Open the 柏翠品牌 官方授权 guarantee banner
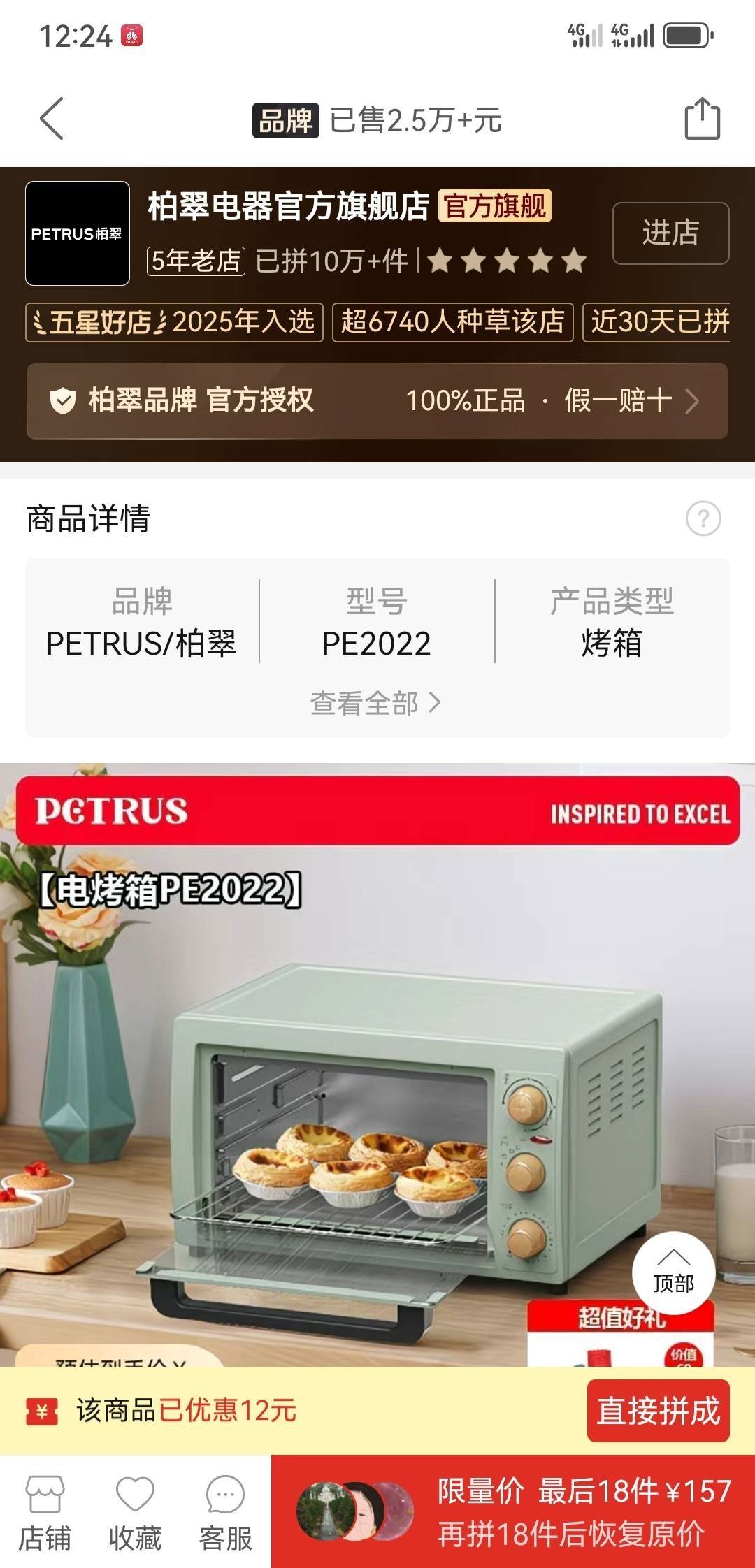Viewport: 755px width, 1568px height. pyautogui.click(x=377, y=401)
